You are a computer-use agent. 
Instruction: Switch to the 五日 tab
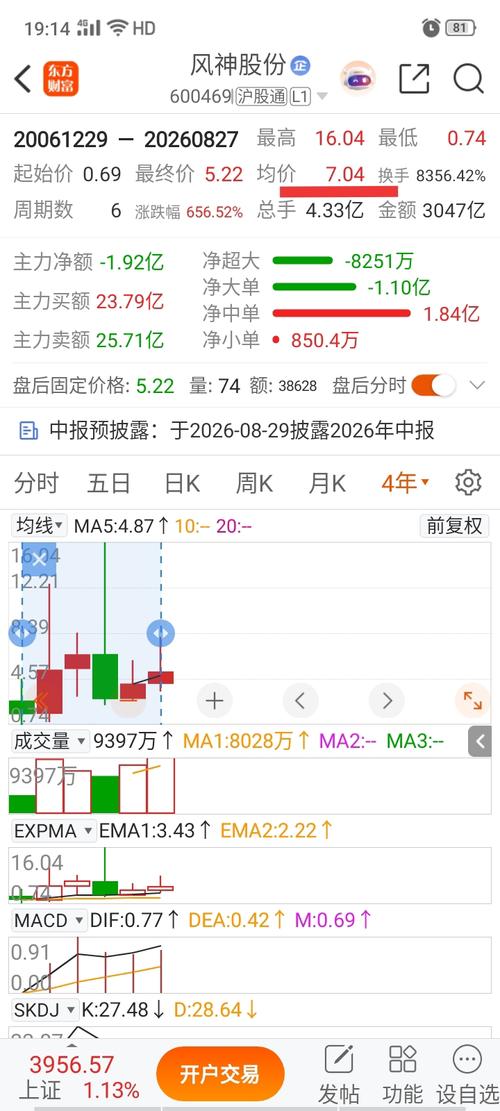pyautogui.click(x=109, y=483)
